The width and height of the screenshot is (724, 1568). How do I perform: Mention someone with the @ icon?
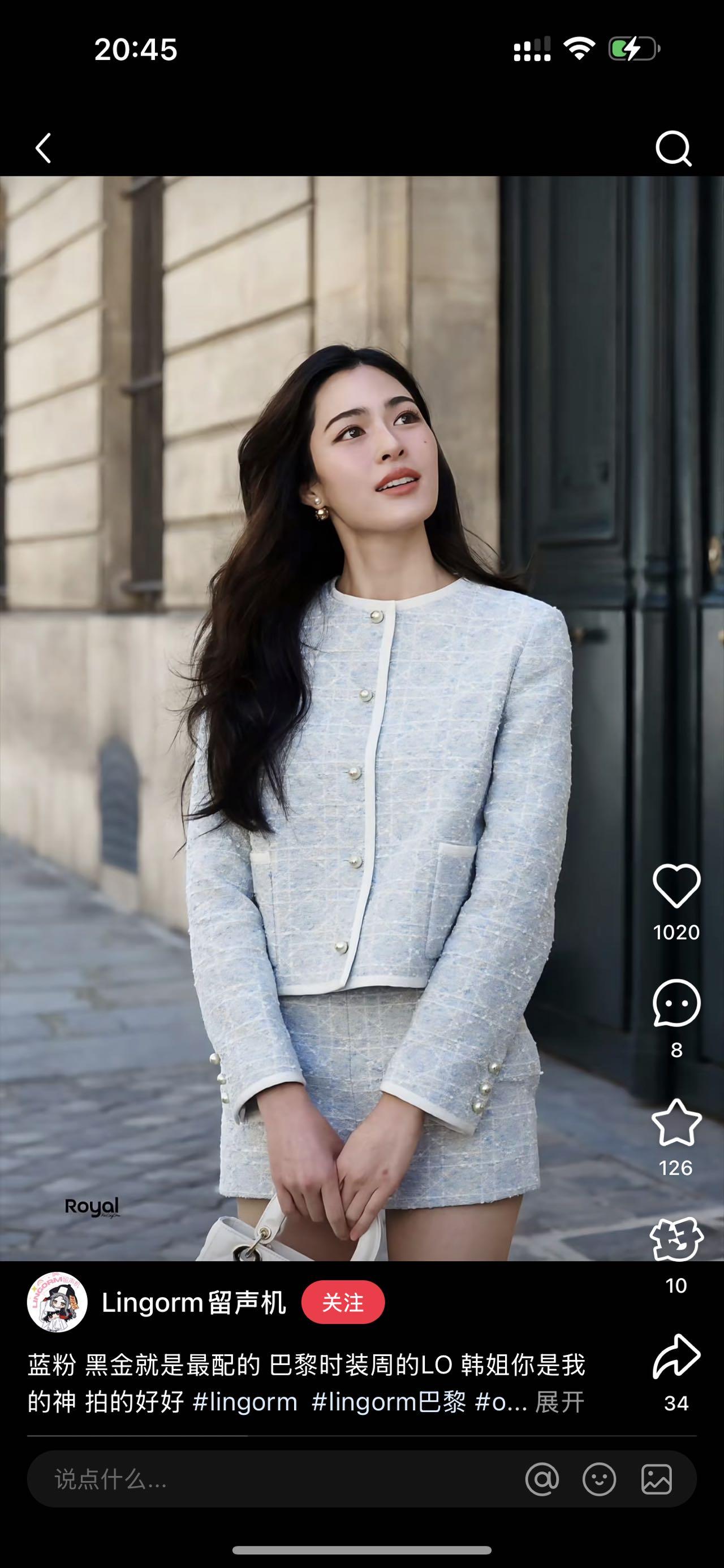[x=542, y=1479]
